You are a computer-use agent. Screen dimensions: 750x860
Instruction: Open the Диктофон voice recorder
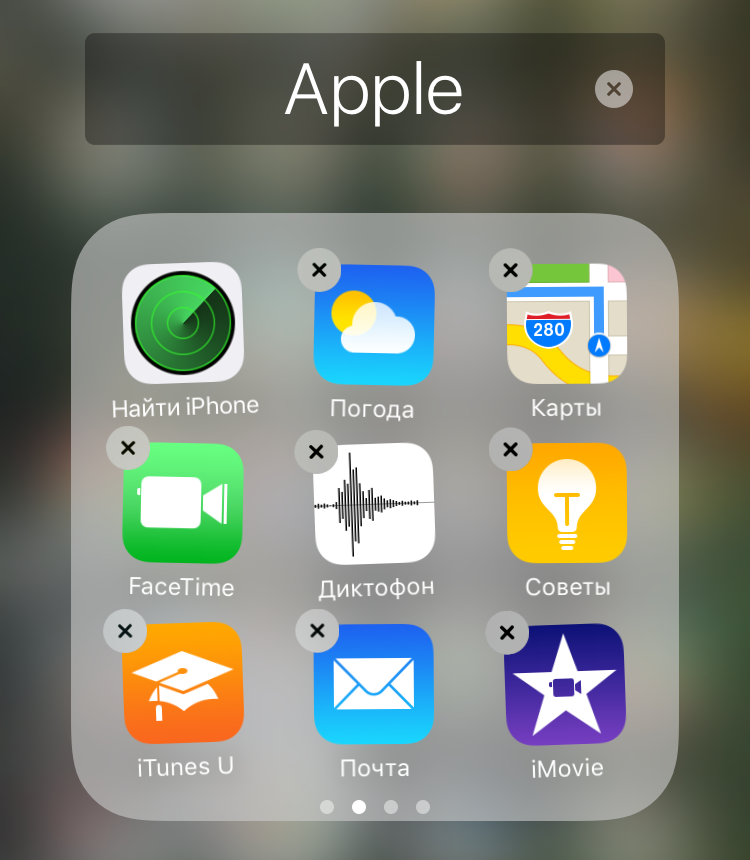[375, 504]
